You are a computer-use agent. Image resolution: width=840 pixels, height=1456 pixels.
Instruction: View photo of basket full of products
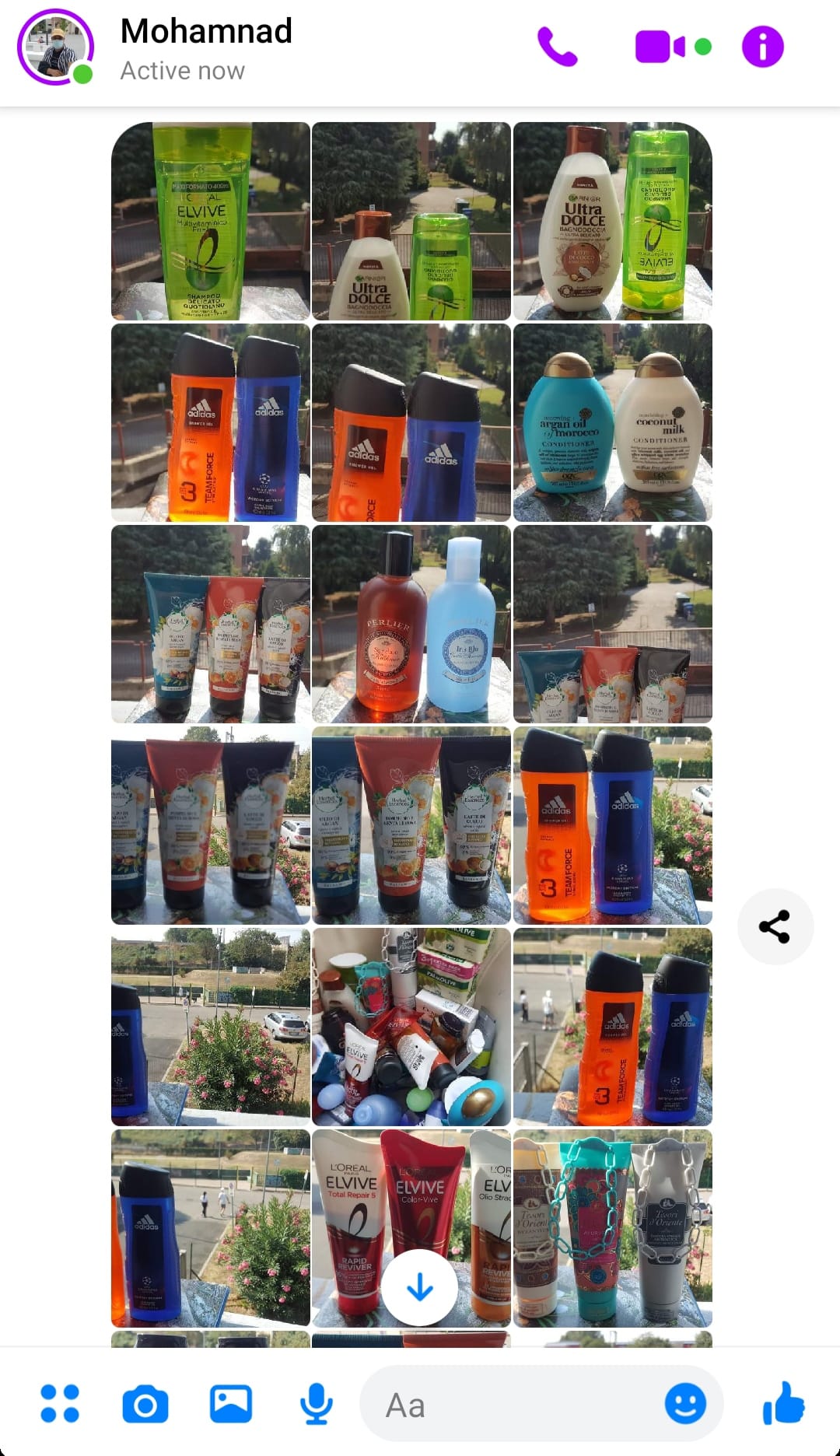(x=411, y=1027)
